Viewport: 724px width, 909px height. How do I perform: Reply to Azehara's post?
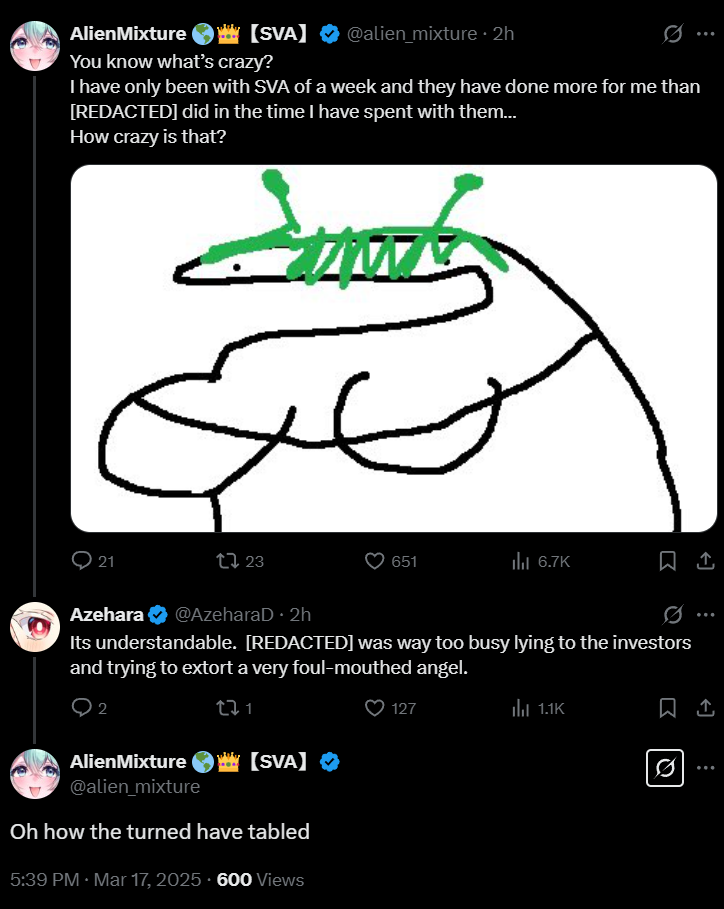(82, 708)
